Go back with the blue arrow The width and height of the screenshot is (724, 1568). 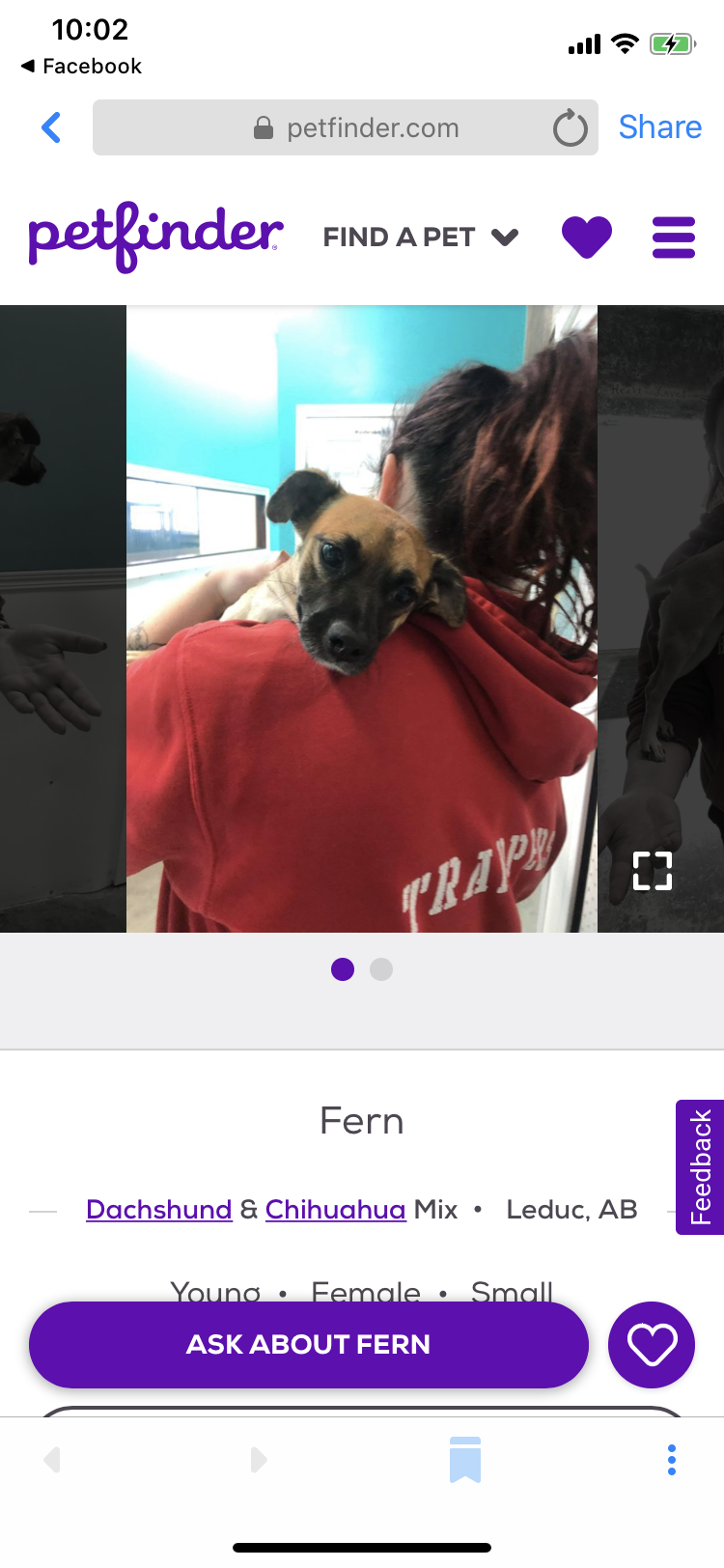pos(52,127)
